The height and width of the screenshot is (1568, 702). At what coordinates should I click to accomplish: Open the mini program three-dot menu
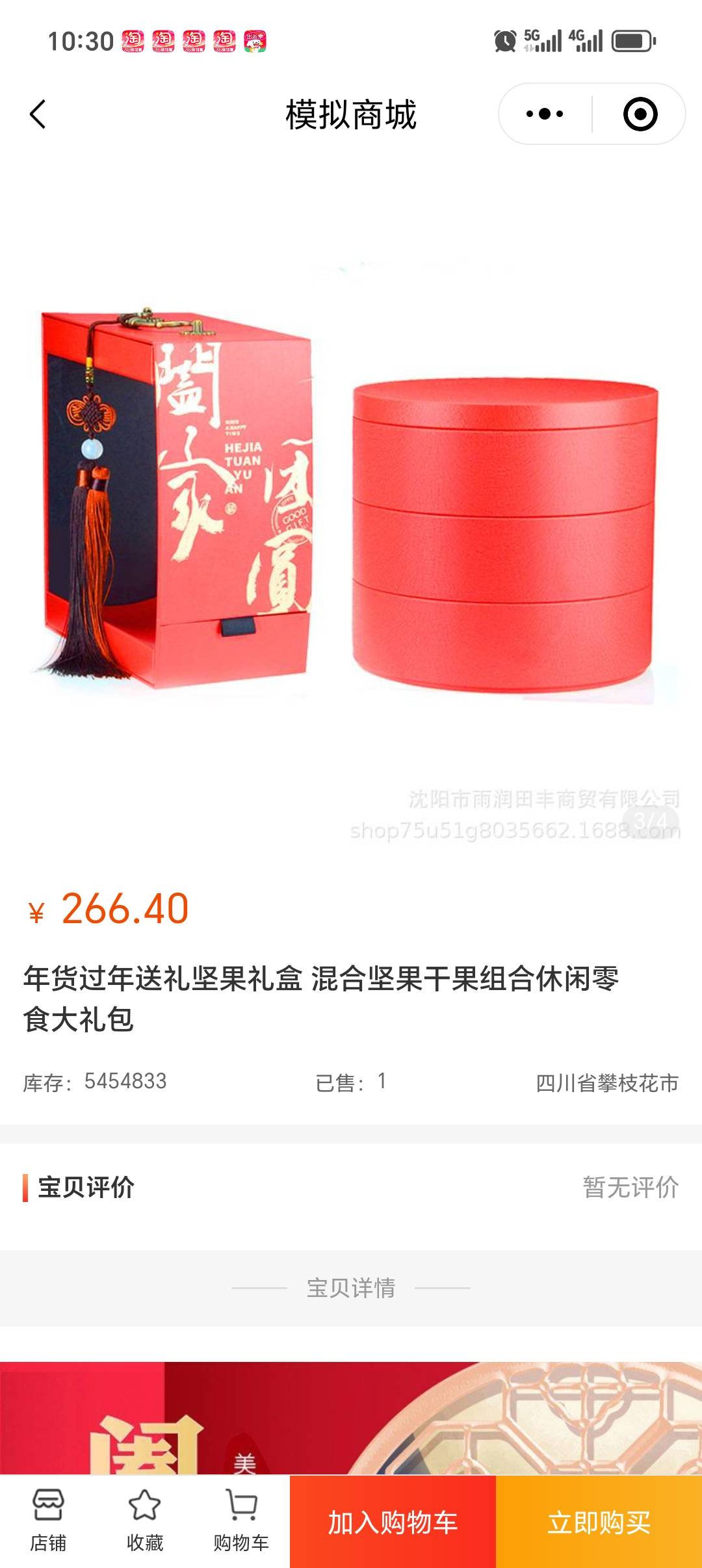click(545, 114)
